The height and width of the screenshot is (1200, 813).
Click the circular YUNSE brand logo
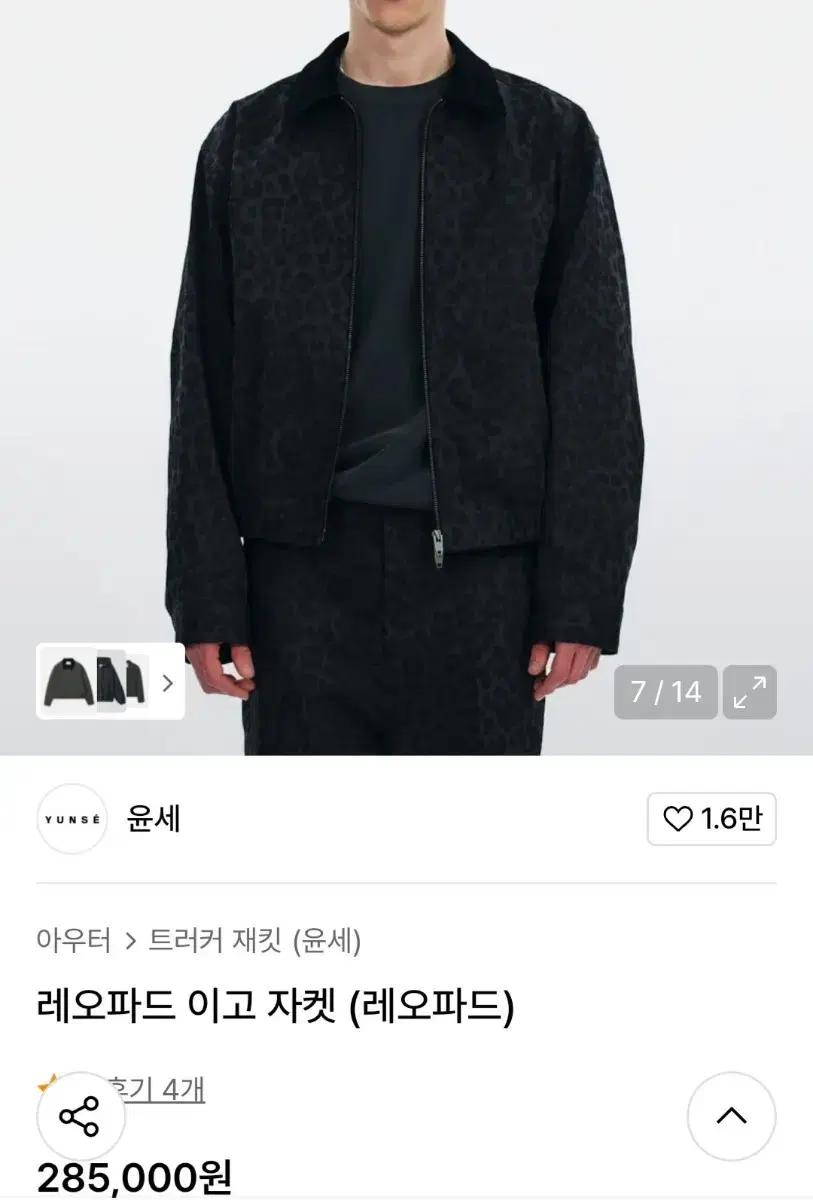(x=72, y=818)
